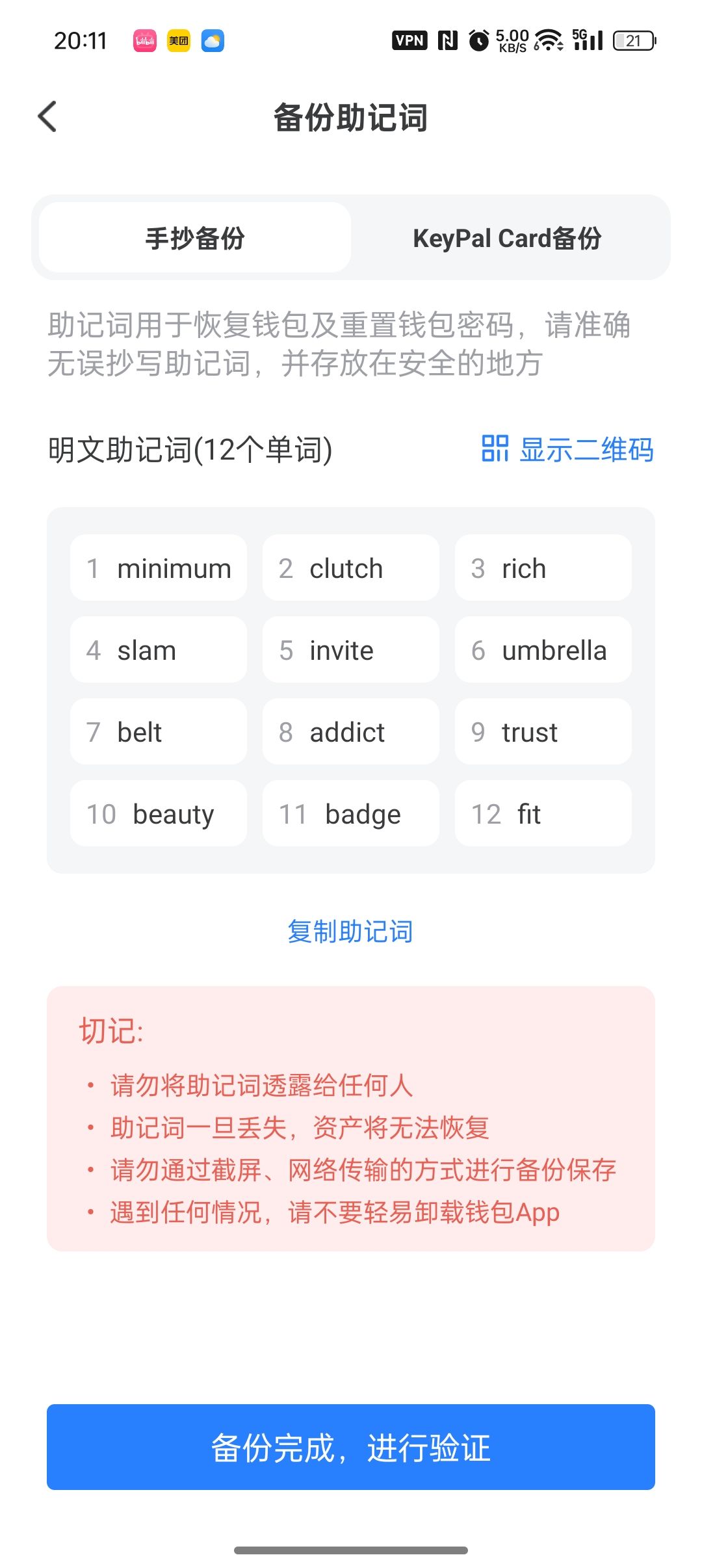Screen dimensions: 702x1568
Task: Switch to KeyPal Card备份 tab
Action: 507,238
